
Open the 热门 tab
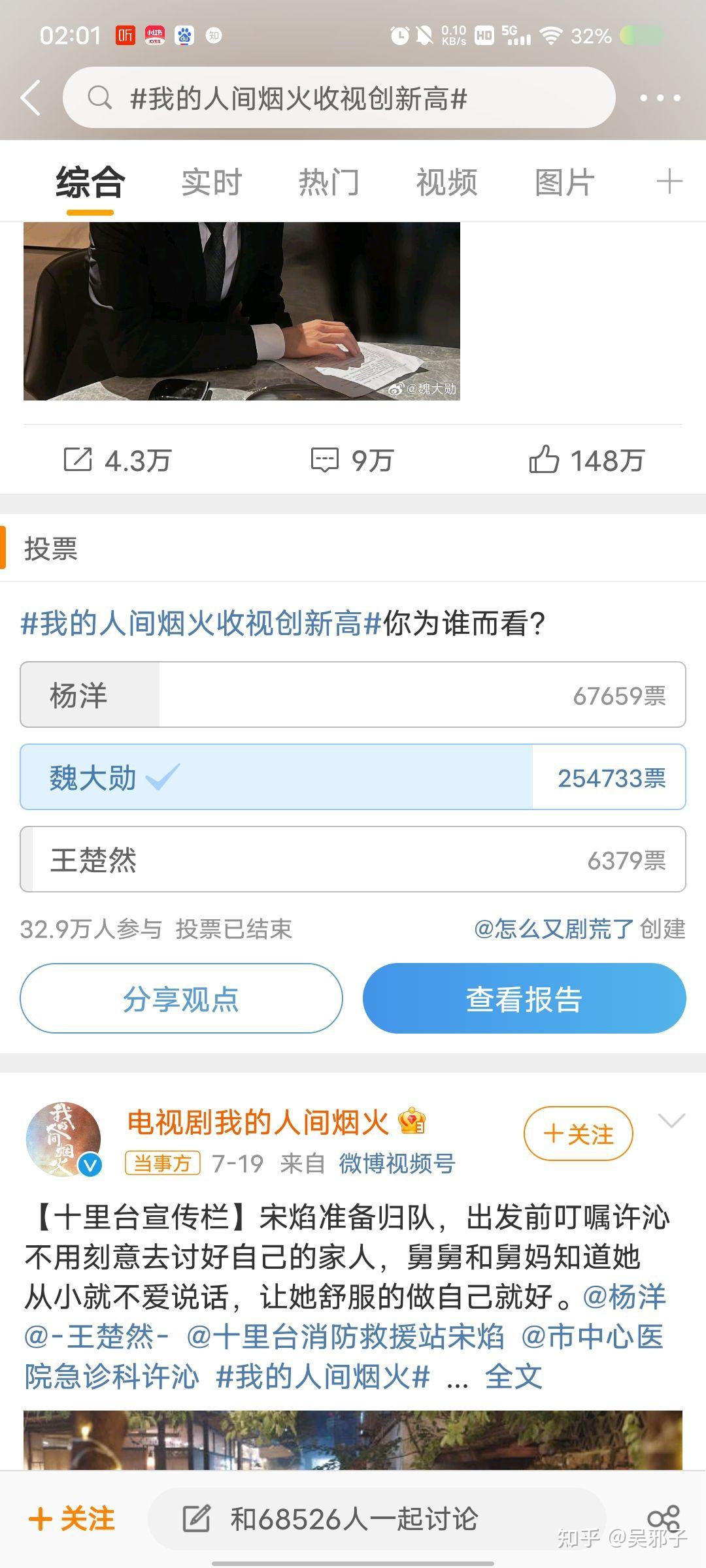[x=327, y=182]
